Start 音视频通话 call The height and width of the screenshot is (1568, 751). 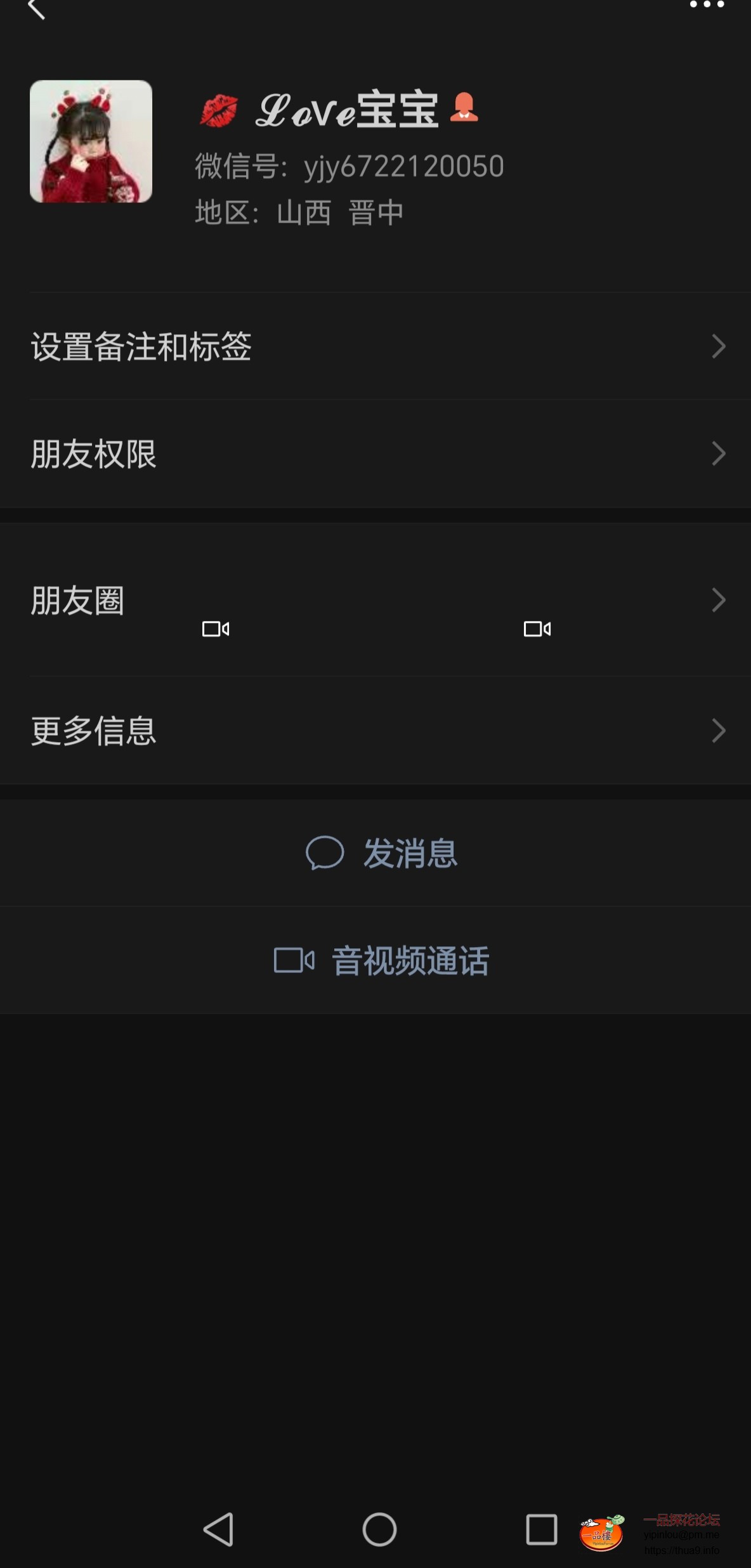[381, 960]
